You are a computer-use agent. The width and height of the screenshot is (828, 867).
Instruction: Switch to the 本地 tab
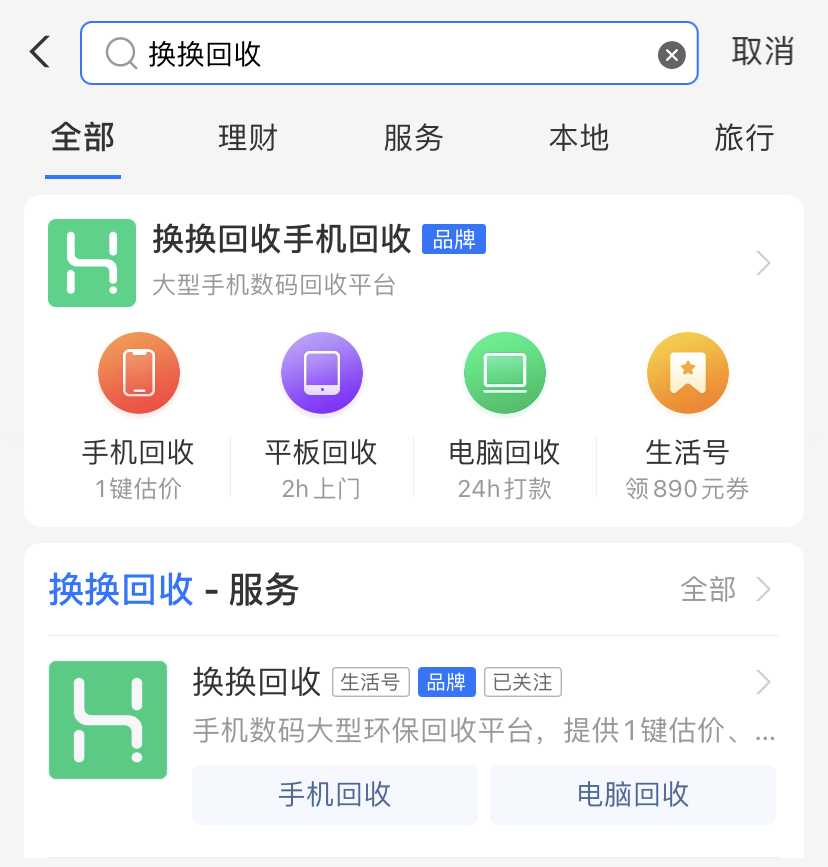pyautogui.click(x=579, y=138)
